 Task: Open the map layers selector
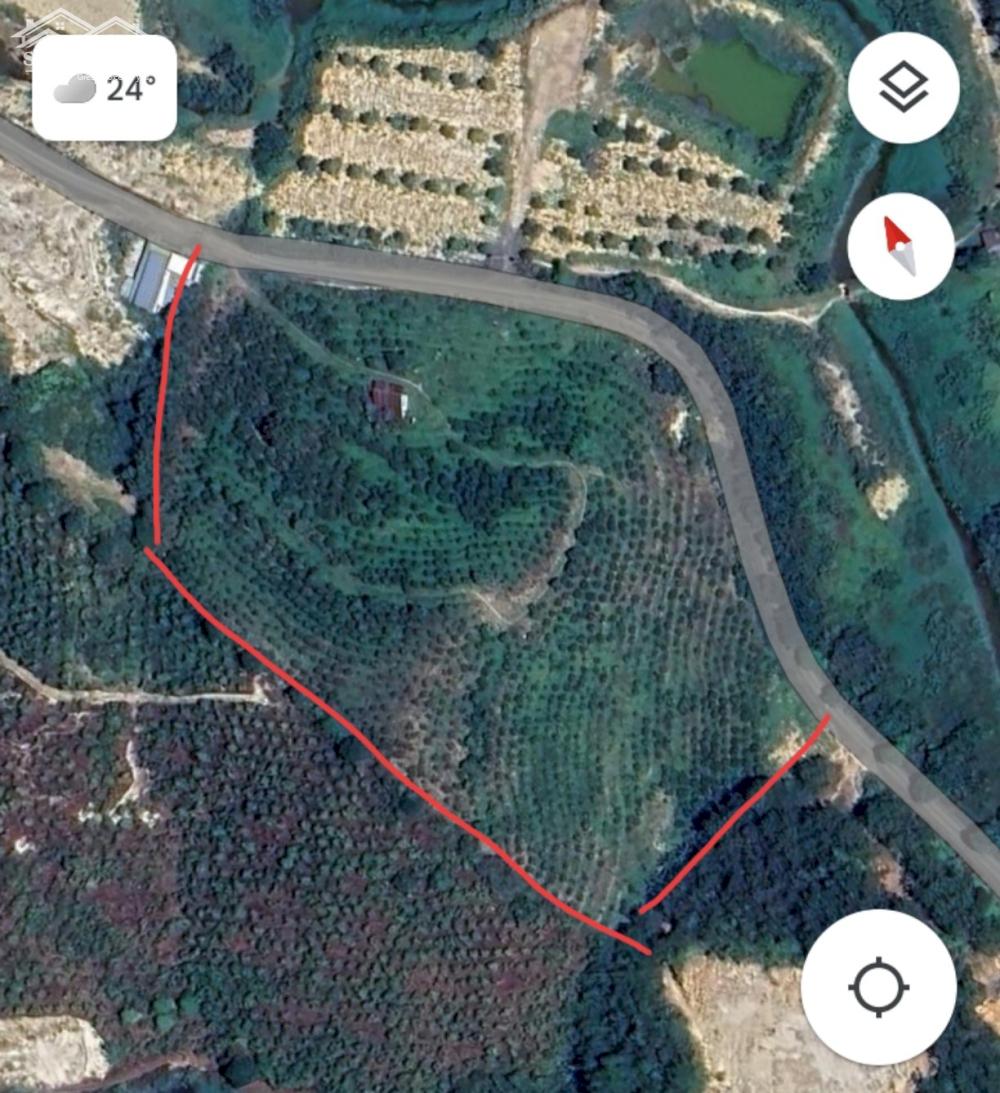click(x=903, y=88)
